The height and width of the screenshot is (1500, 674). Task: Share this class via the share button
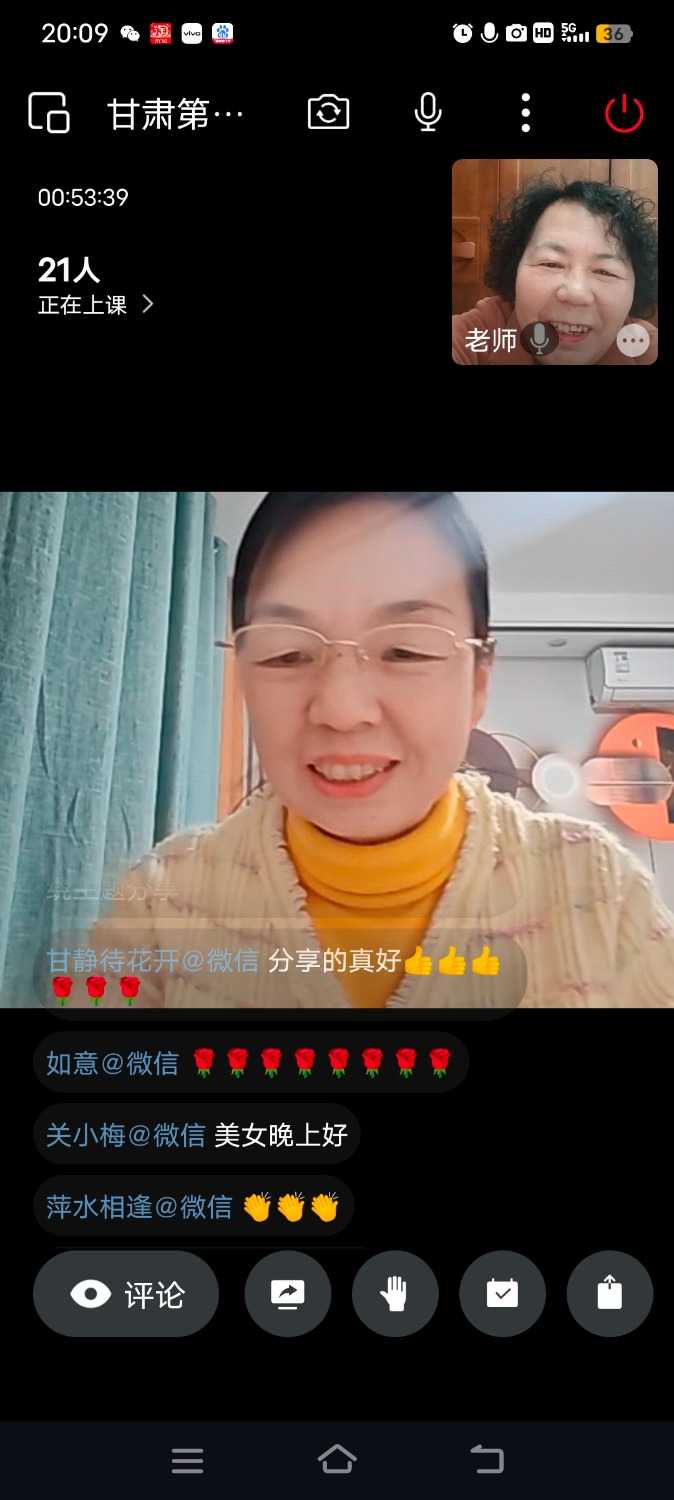[609, 1294]
